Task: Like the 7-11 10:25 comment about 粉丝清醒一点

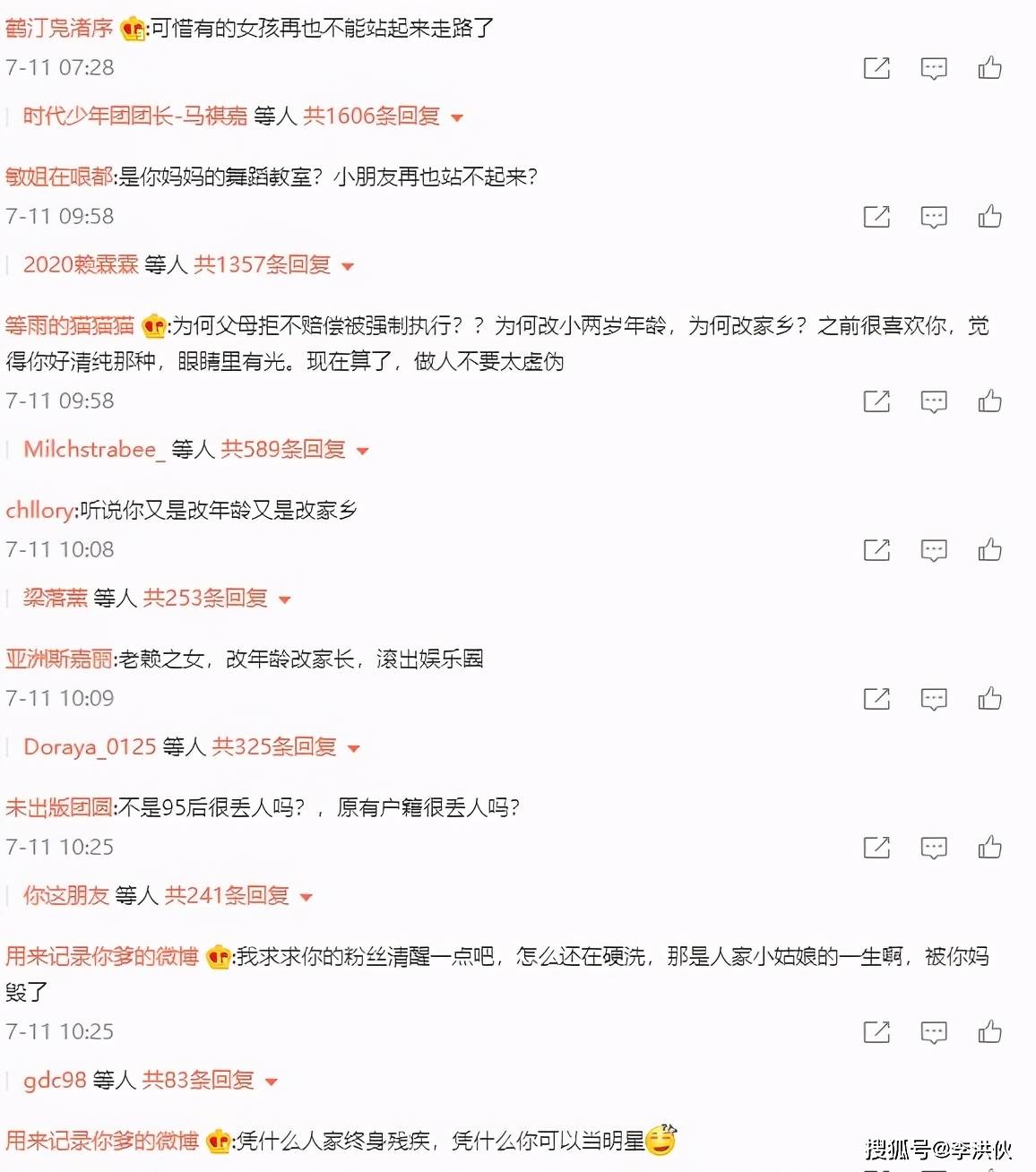Action: (989, 1032)
